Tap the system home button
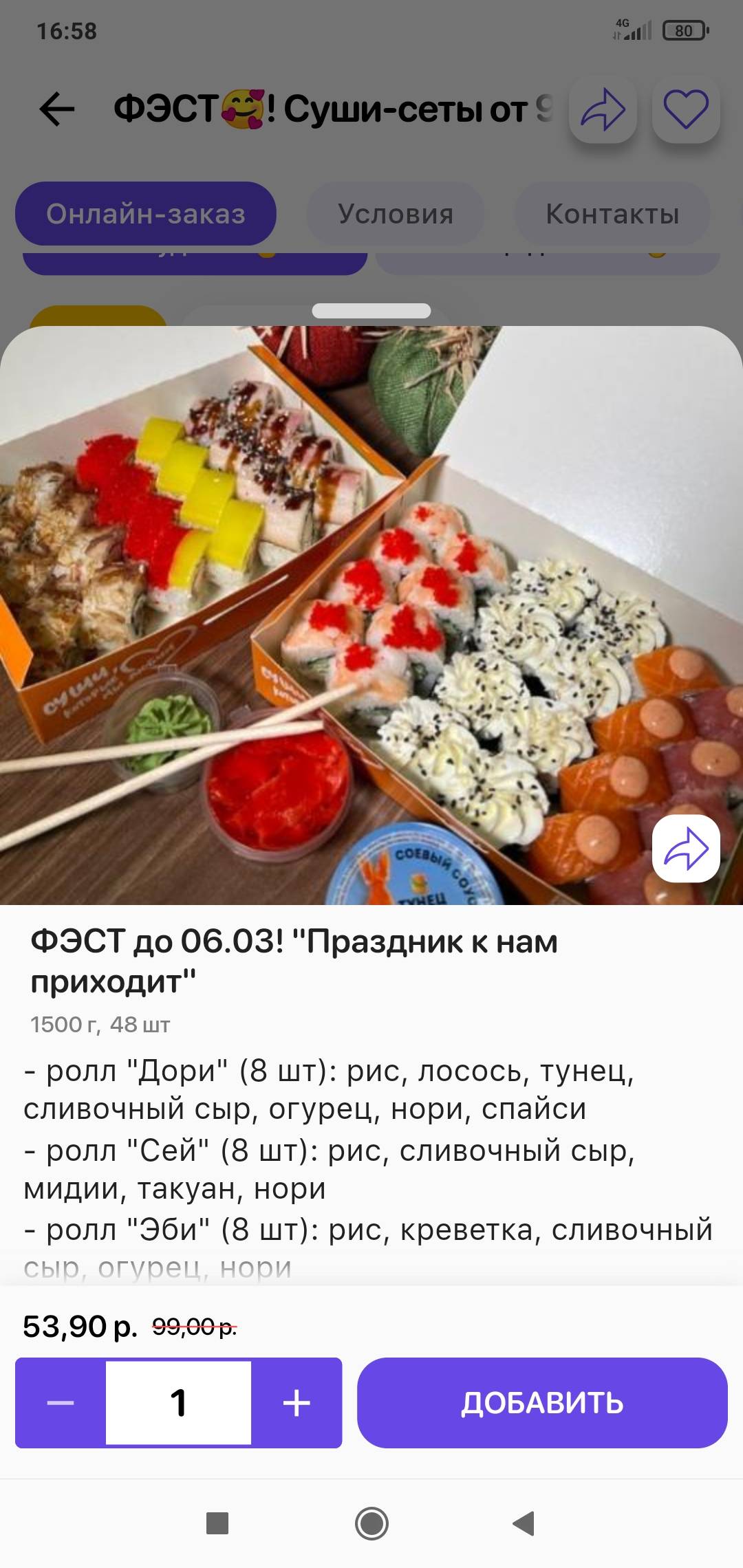Viewport: 743px width, 1568px height. [x=371, y=1523]
